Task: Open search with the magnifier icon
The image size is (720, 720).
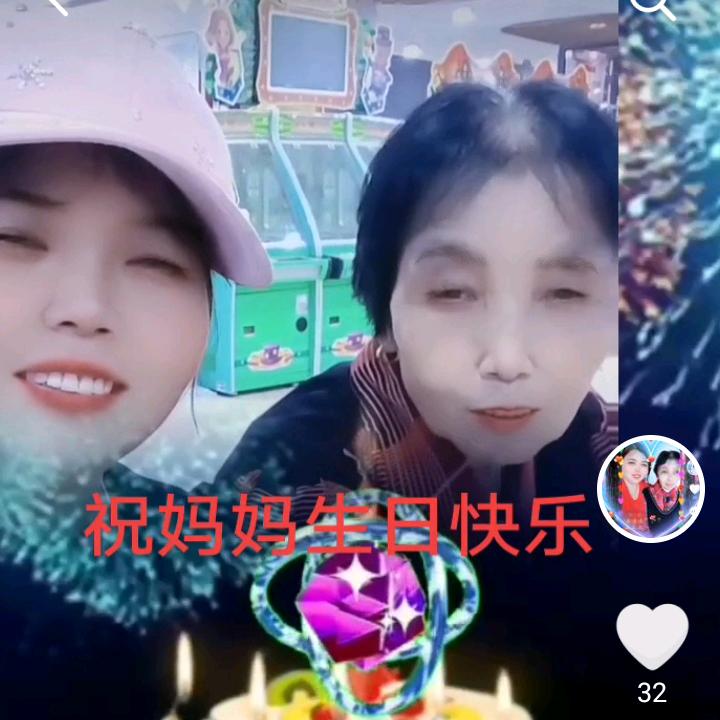Action: click(x=655, y=6)
